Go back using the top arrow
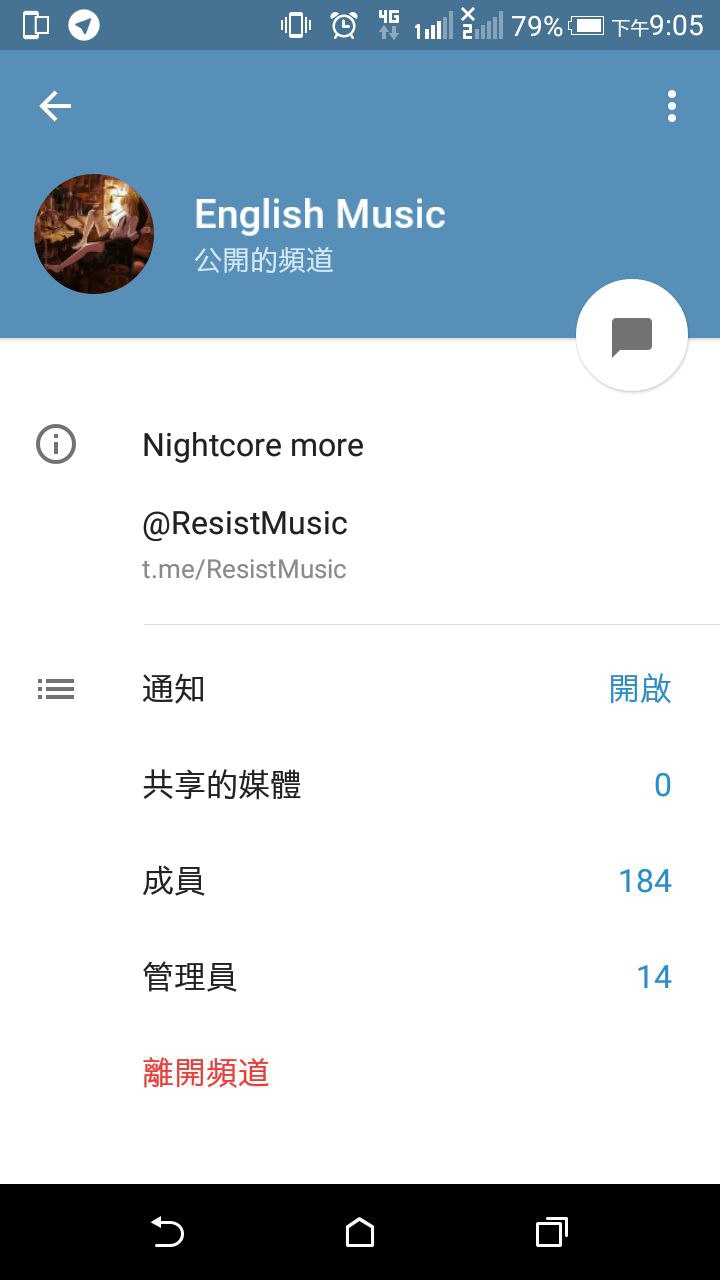720x1280 pixels. (55, 106)
